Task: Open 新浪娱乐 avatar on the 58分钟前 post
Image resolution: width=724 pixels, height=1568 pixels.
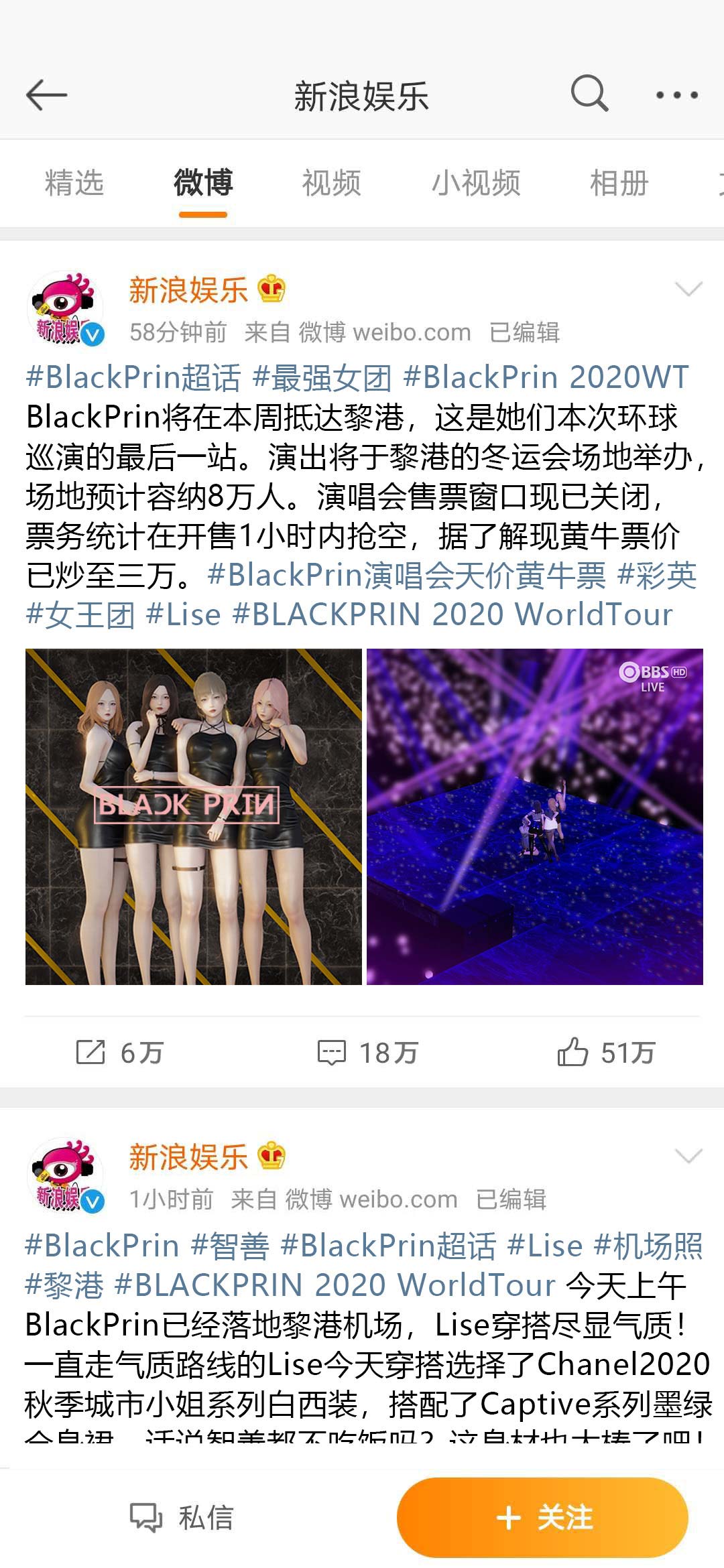Action: (66, 309)
